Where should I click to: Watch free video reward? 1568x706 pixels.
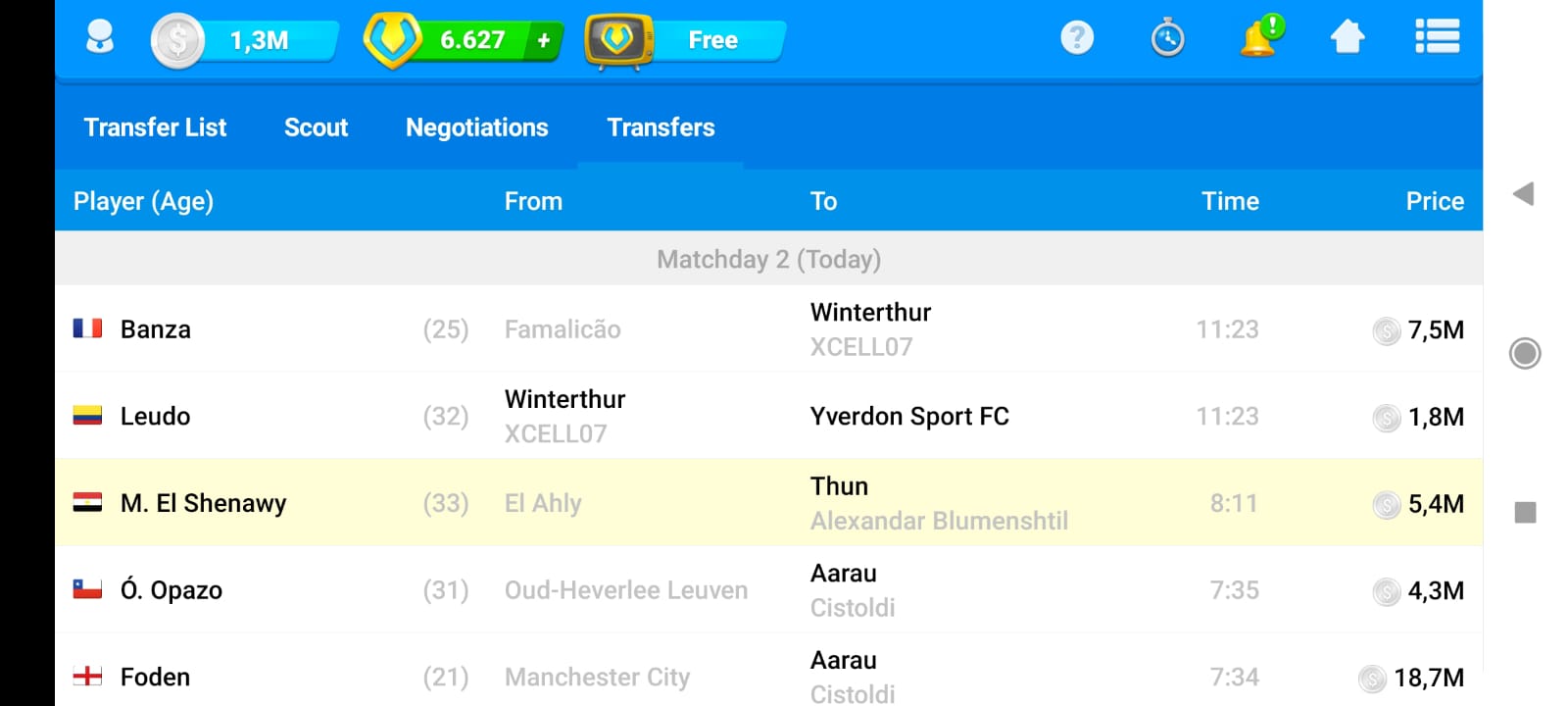(686, 40)
